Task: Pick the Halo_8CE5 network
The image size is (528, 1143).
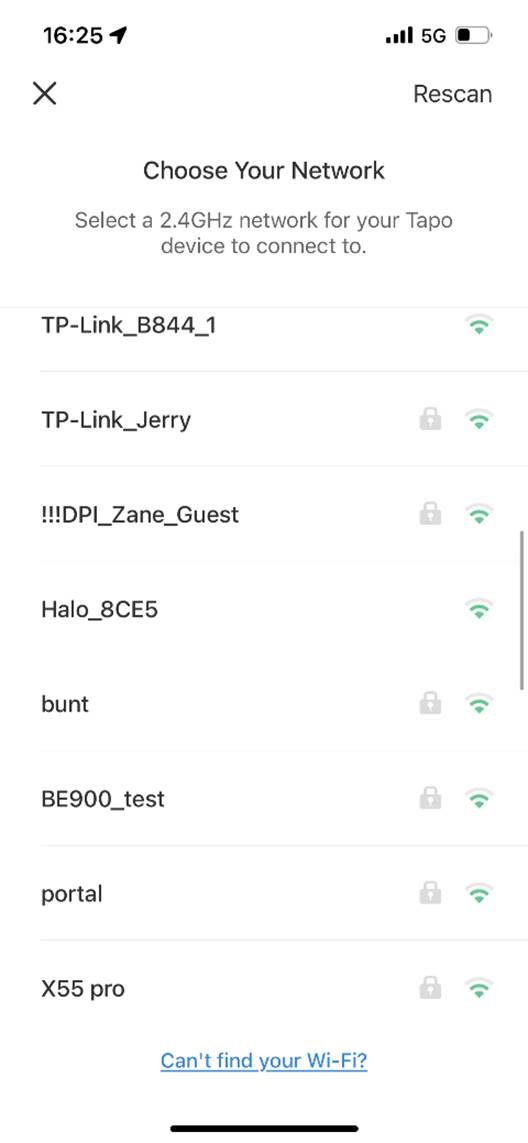Action: (264, 609)
